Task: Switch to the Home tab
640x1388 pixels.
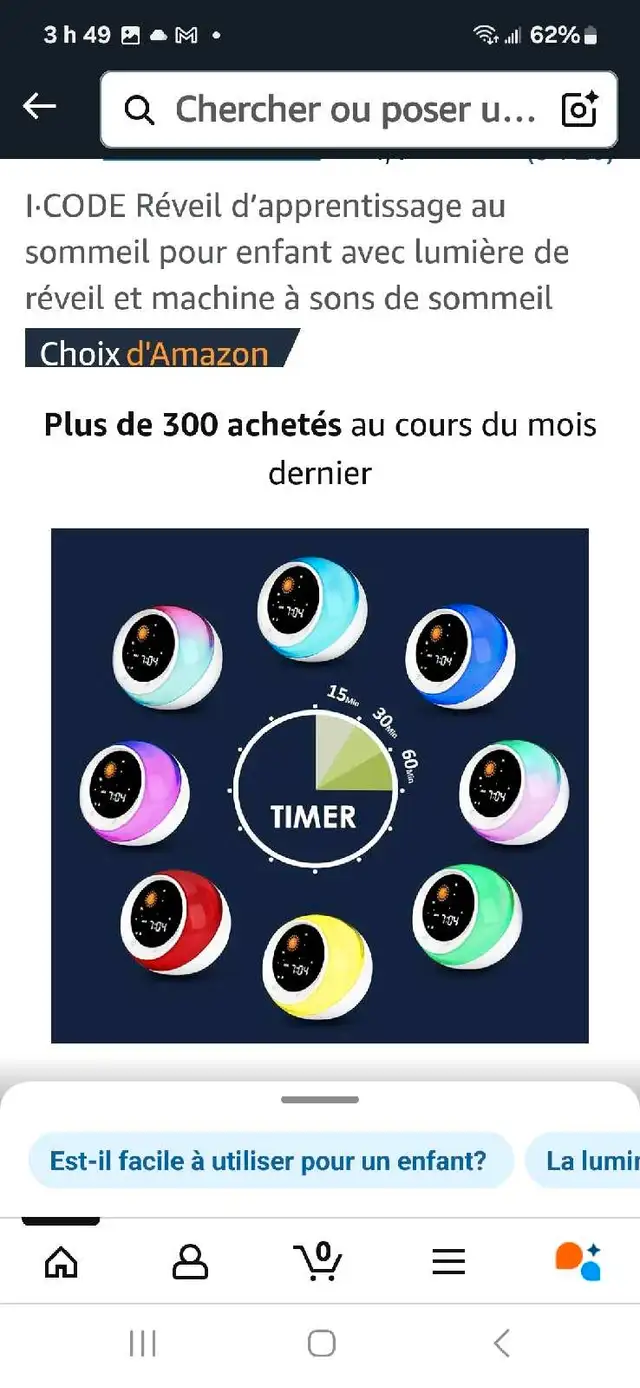Action: click(x=61, y=1262)
